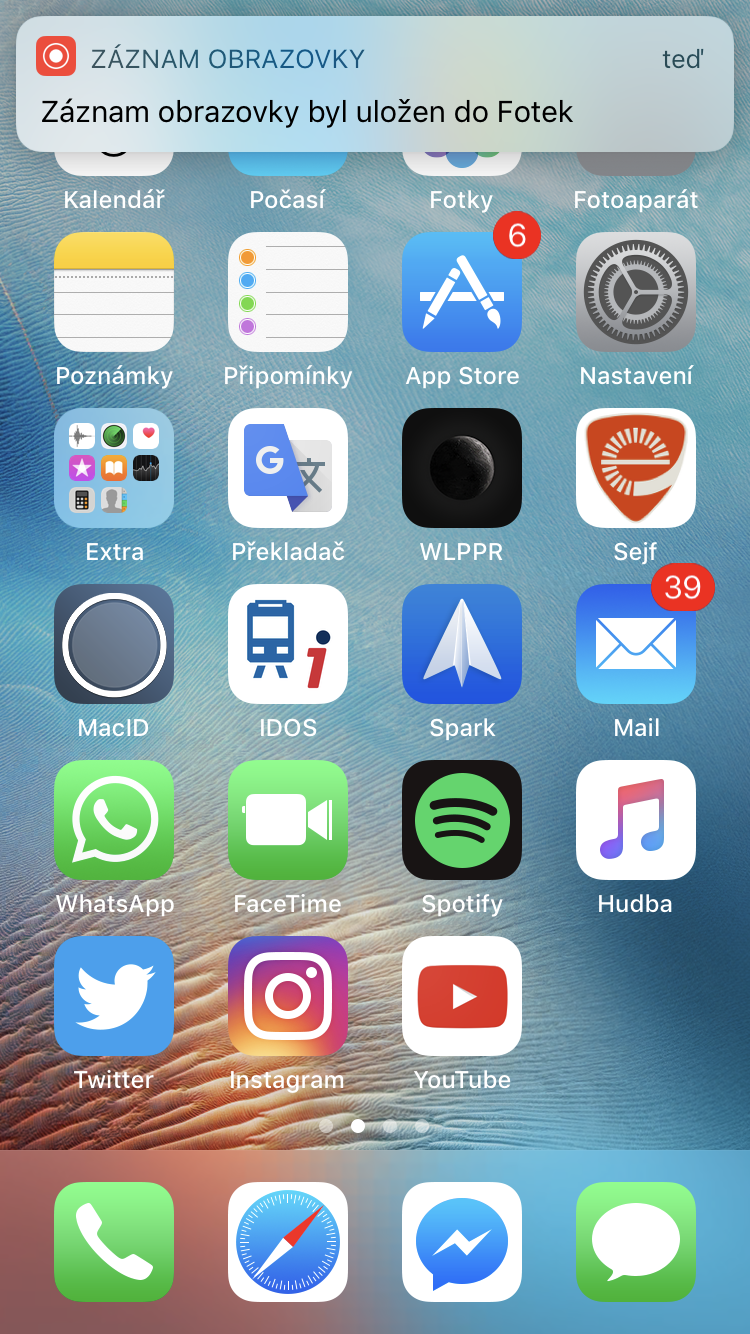The image size is (750, 1334).
Task: Launch WhatsApp
Action: click(x=114, y=820)
